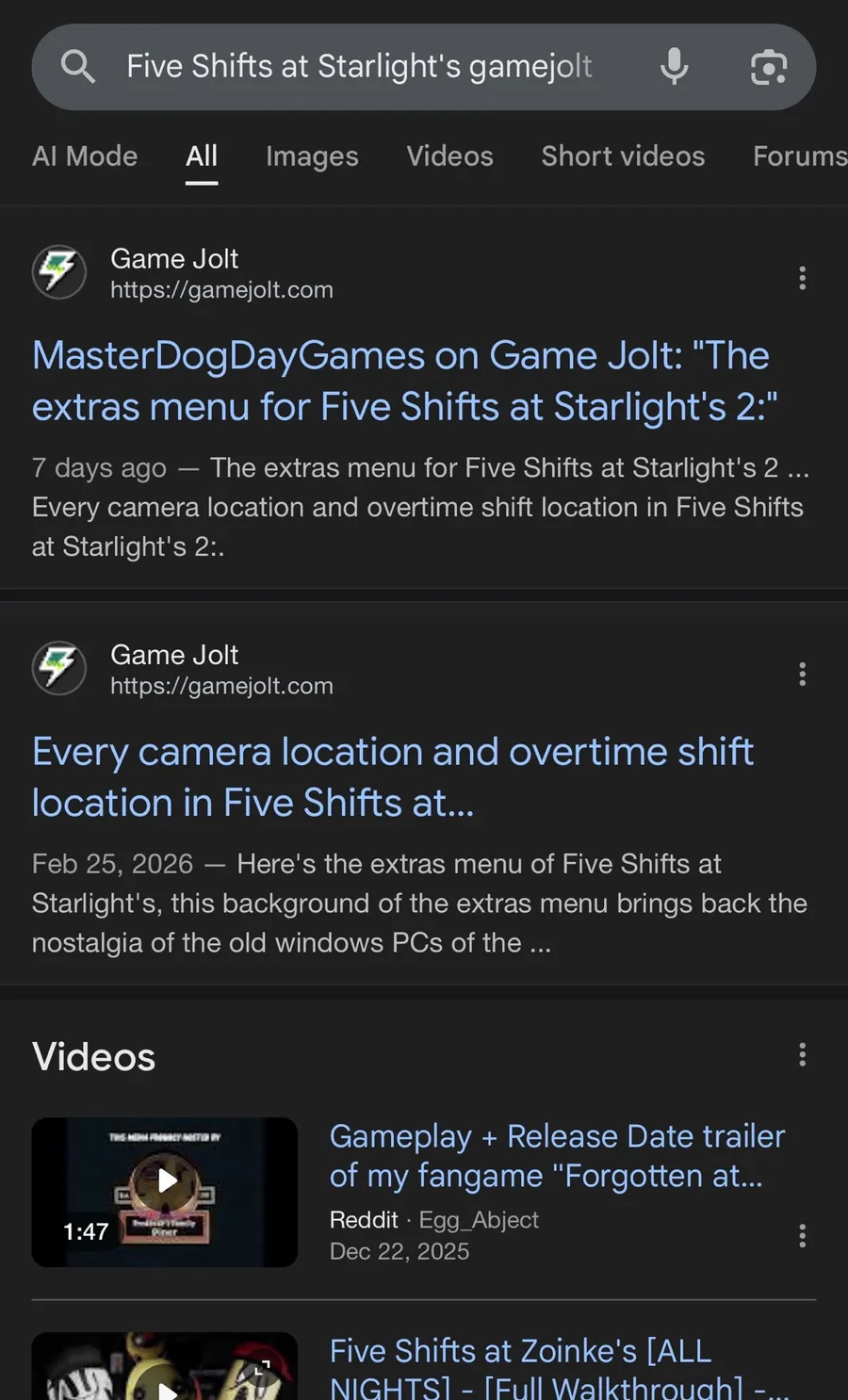Open the Gameplay + Release Date trailer link

tap(556, 1156)
